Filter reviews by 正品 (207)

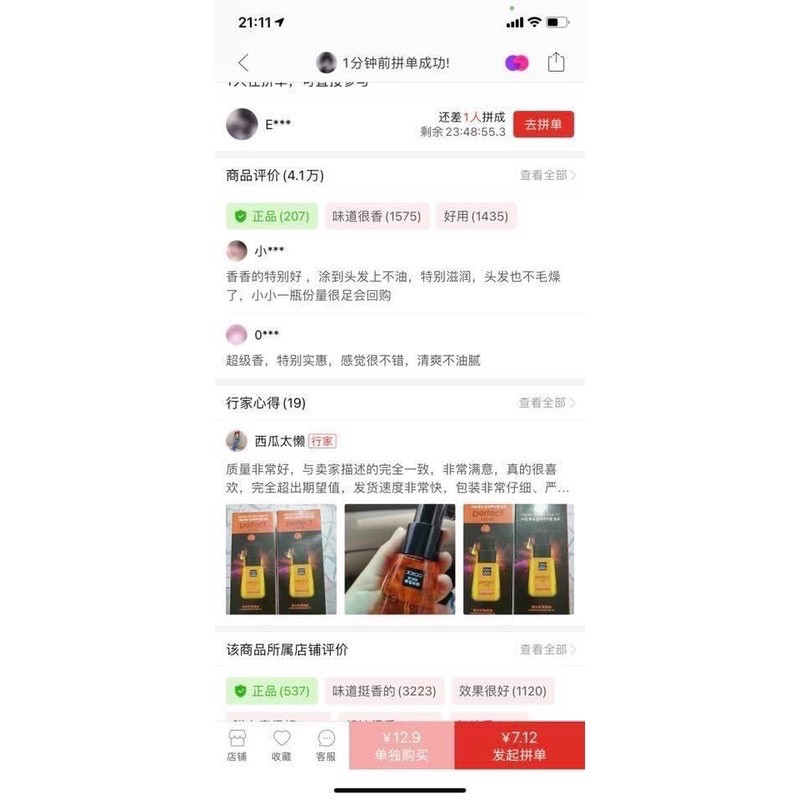(x=272, y=216)
